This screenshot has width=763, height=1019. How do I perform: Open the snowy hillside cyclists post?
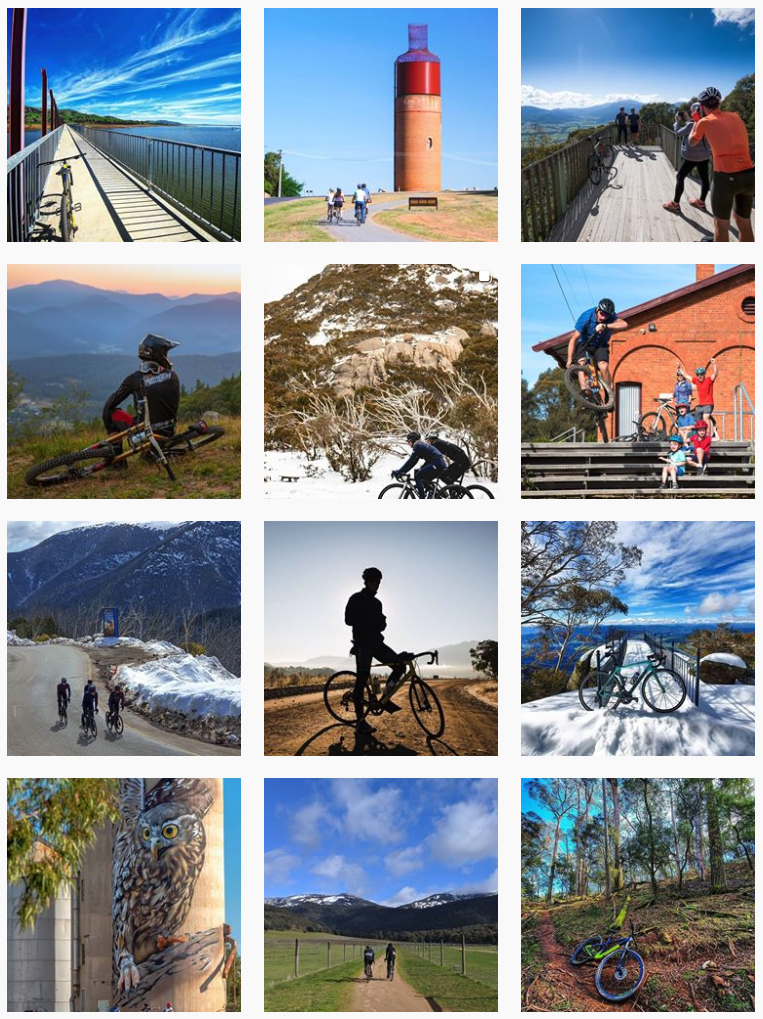click(x=381, y=381)
